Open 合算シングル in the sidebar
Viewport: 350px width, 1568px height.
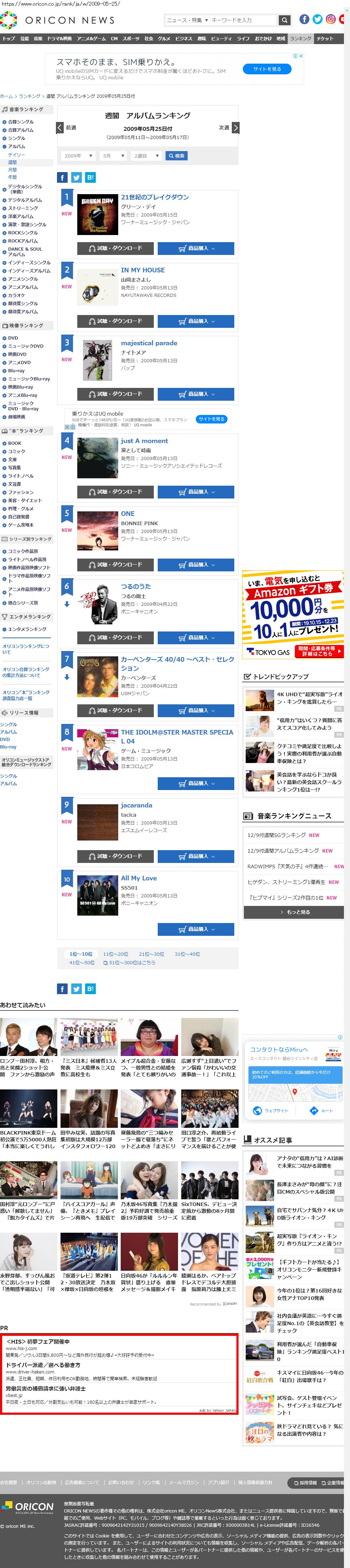tap(21, 122)
